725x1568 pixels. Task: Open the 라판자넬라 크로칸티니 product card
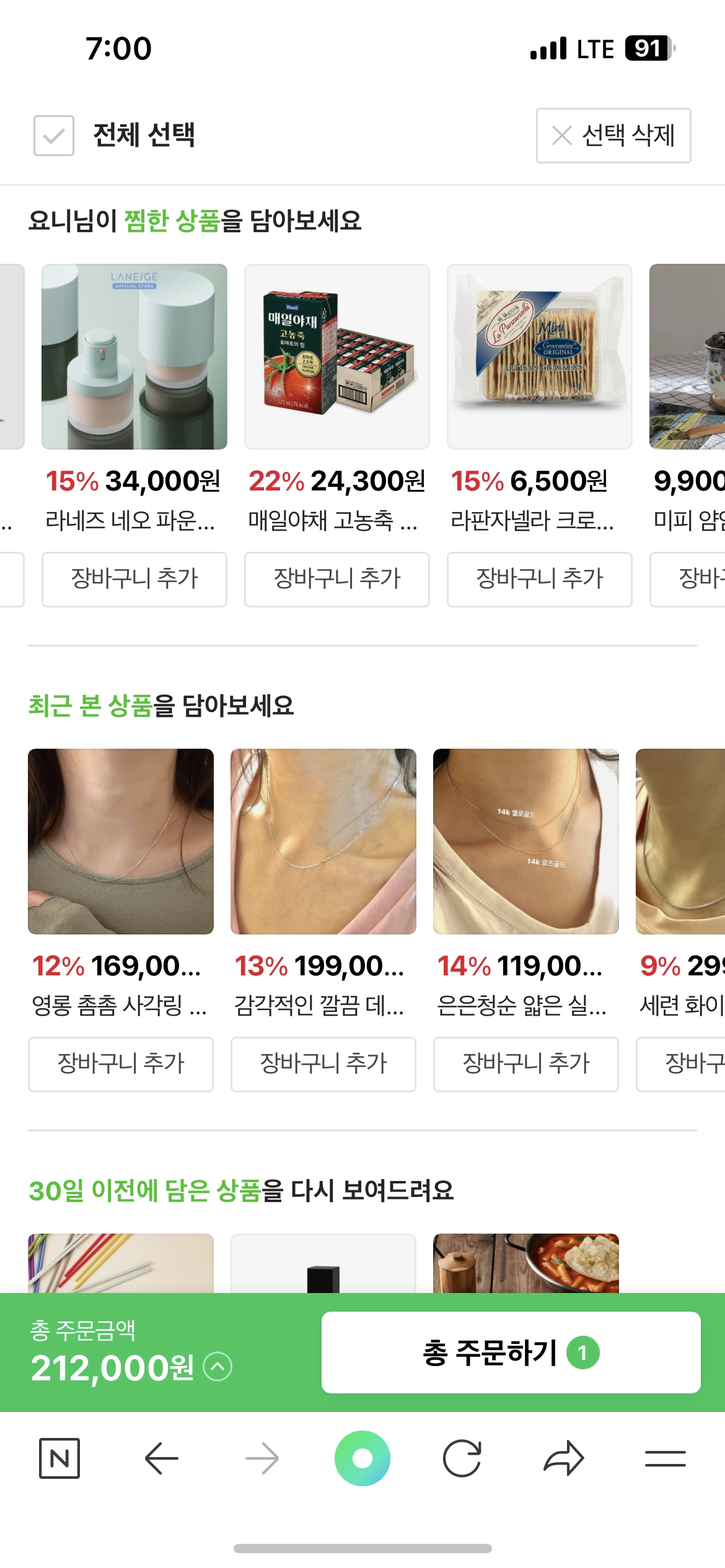(539, 357)
